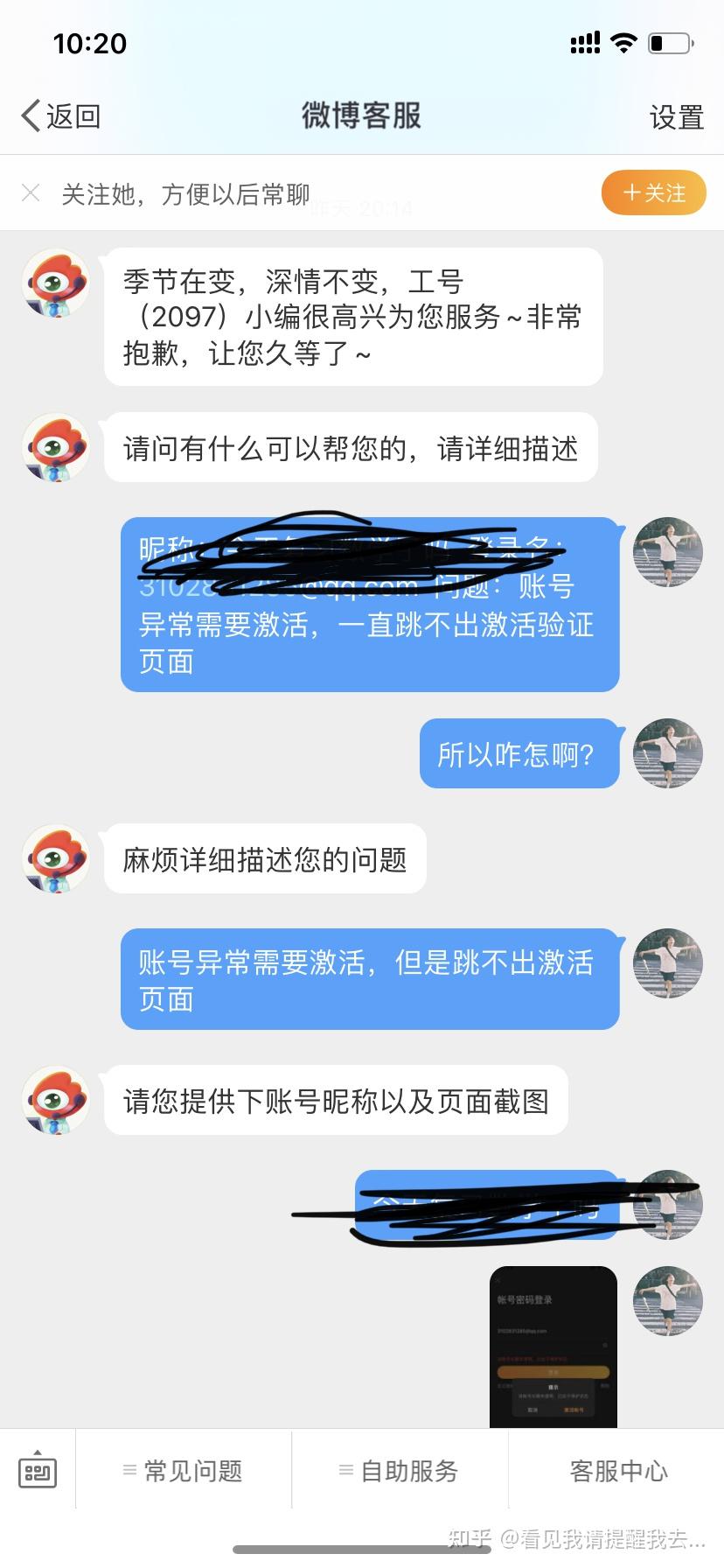Go back using the 返回 button
The image size is (724, 1568).
[x=60, y=115]
